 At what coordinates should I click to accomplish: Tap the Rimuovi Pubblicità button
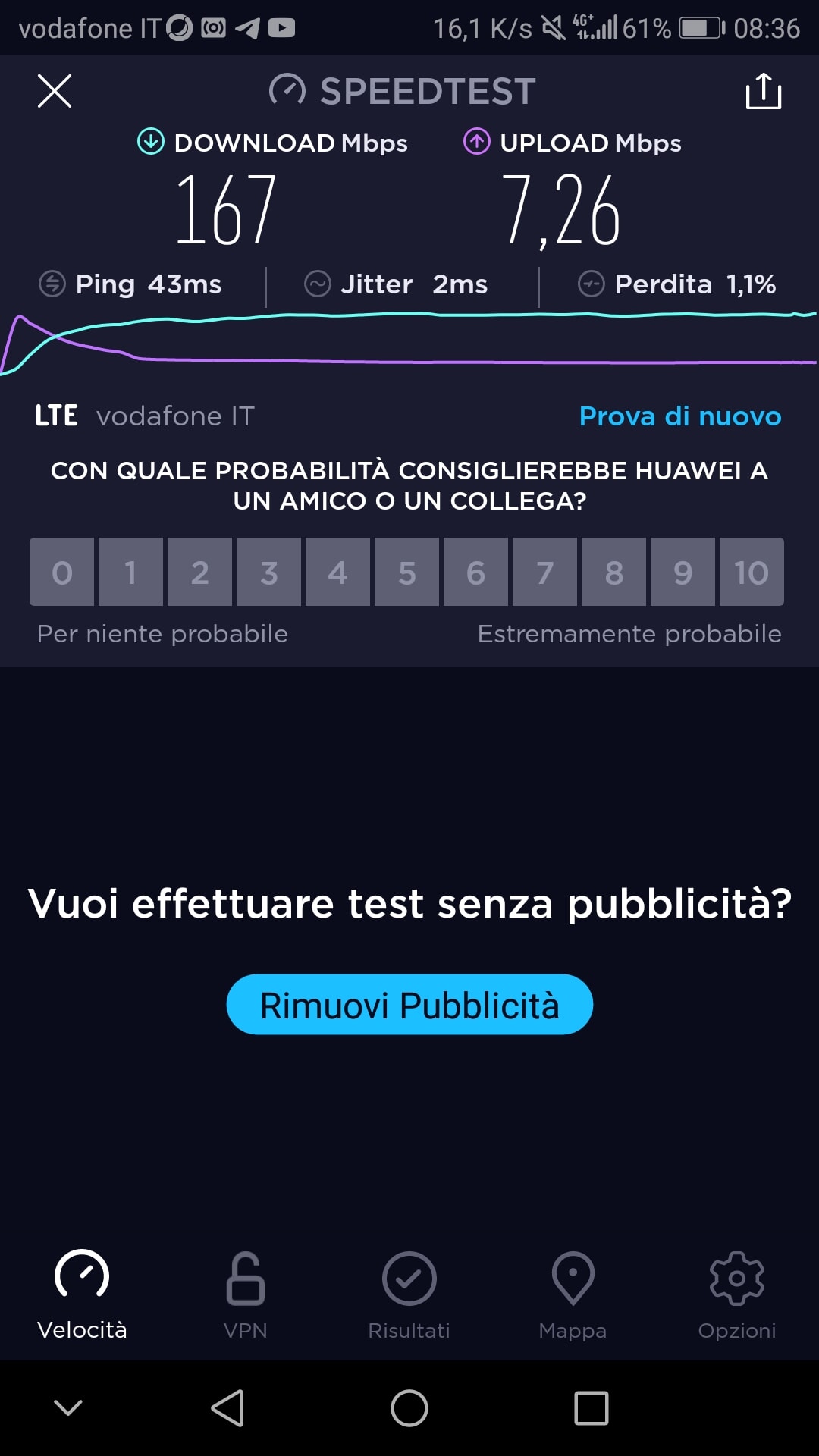tap(409, 1005)
